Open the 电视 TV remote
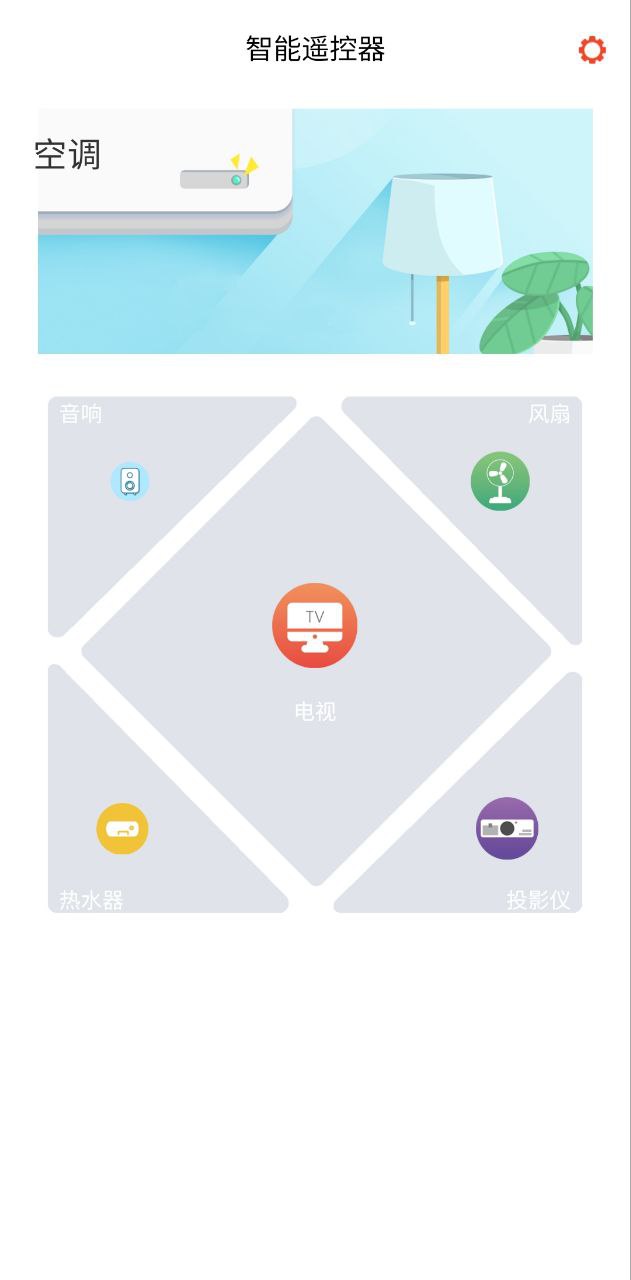This screenshot has height=1280, width=631. pos(315,627)
